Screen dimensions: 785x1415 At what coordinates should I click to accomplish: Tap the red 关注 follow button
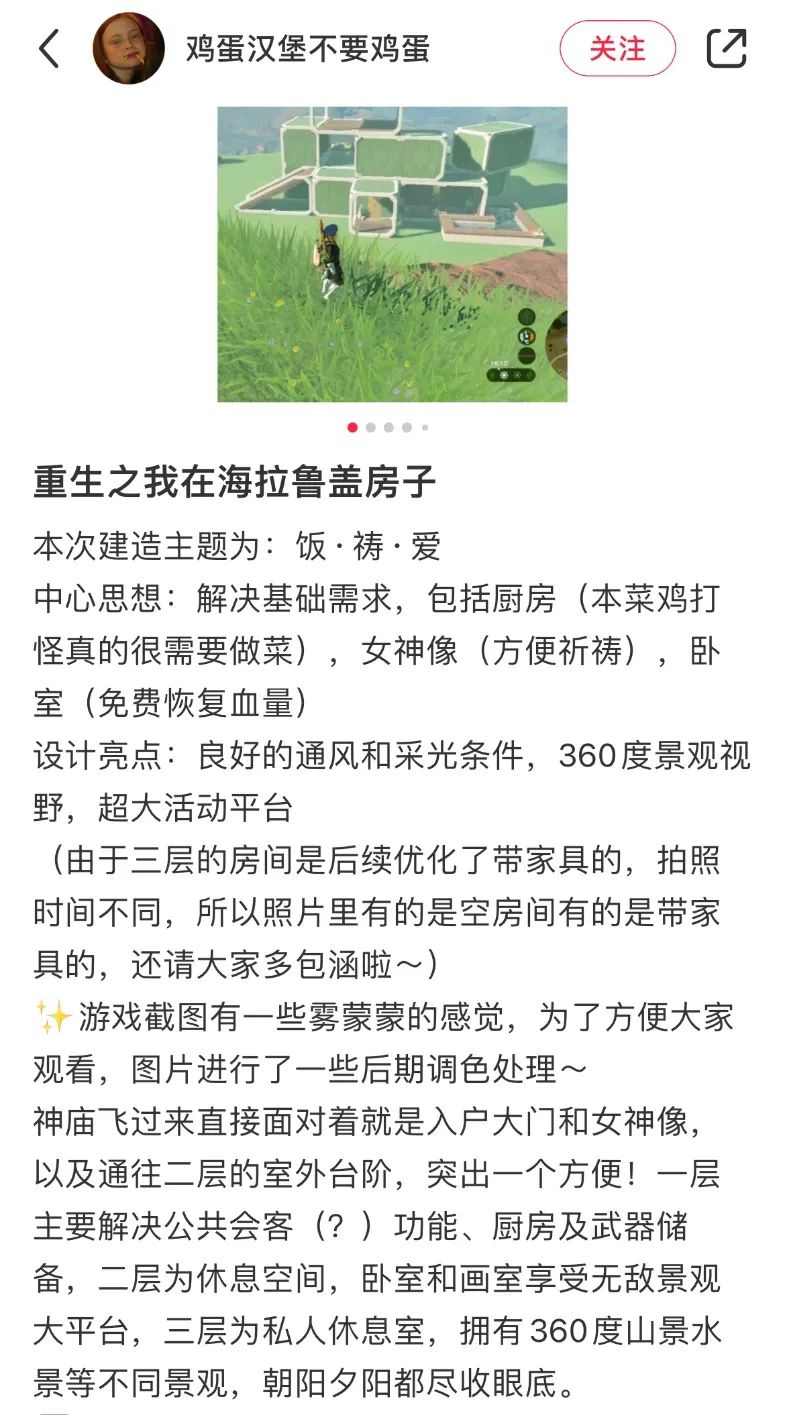coord(617,47)
